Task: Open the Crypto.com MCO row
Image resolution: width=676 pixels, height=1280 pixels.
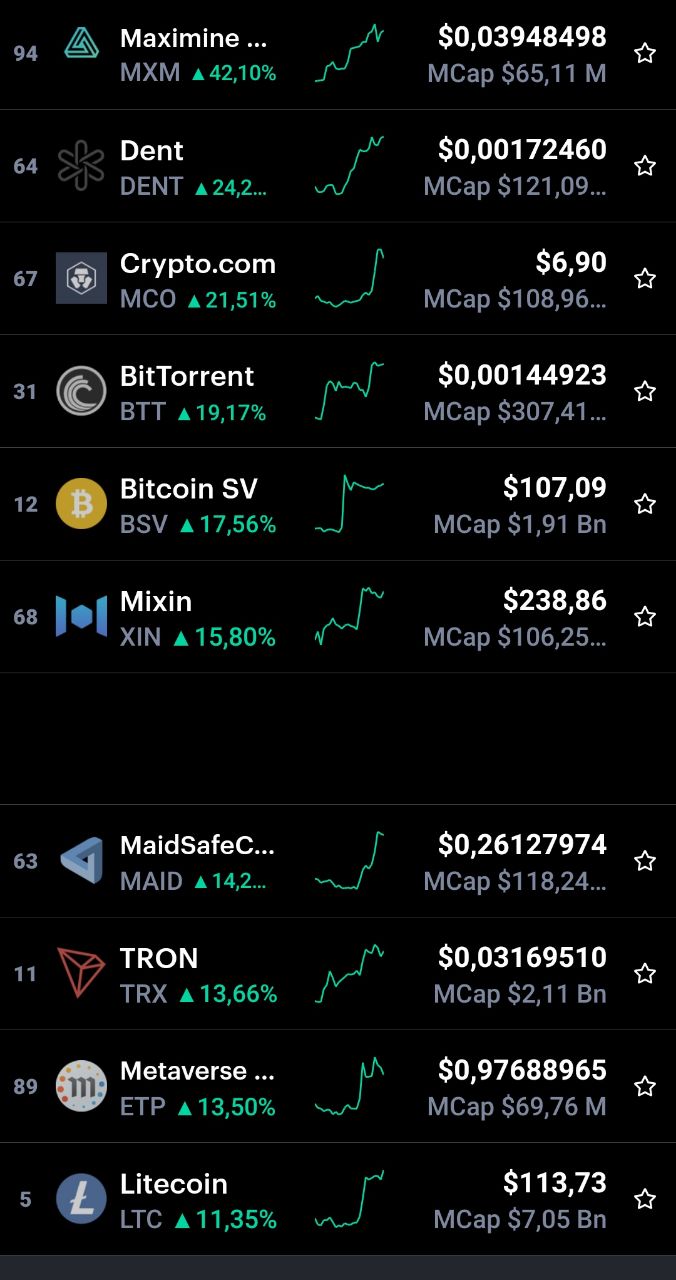Action: (x=338, y=279)
